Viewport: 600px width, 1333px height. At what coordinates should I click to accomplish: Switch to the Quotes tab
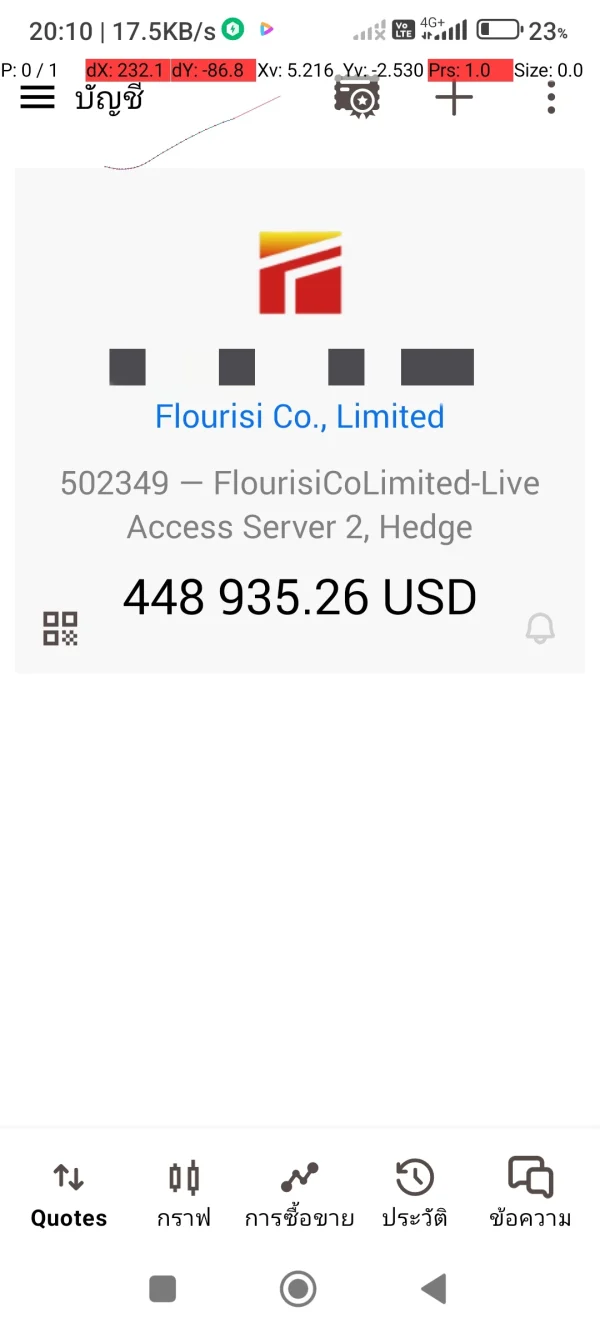click(x=68, y=1194)
